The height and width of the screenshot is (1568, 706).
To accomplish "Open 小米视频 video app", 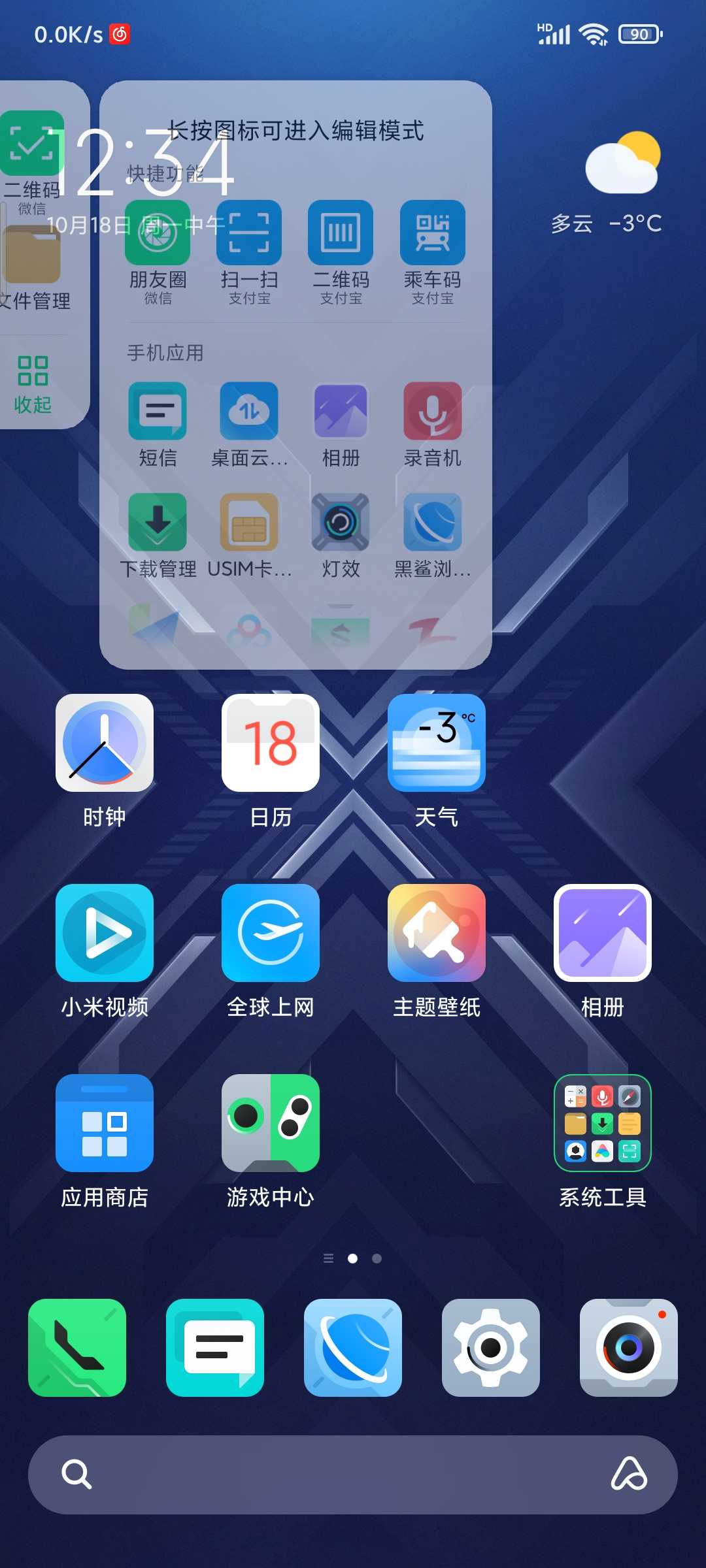I will pos(105,933).
